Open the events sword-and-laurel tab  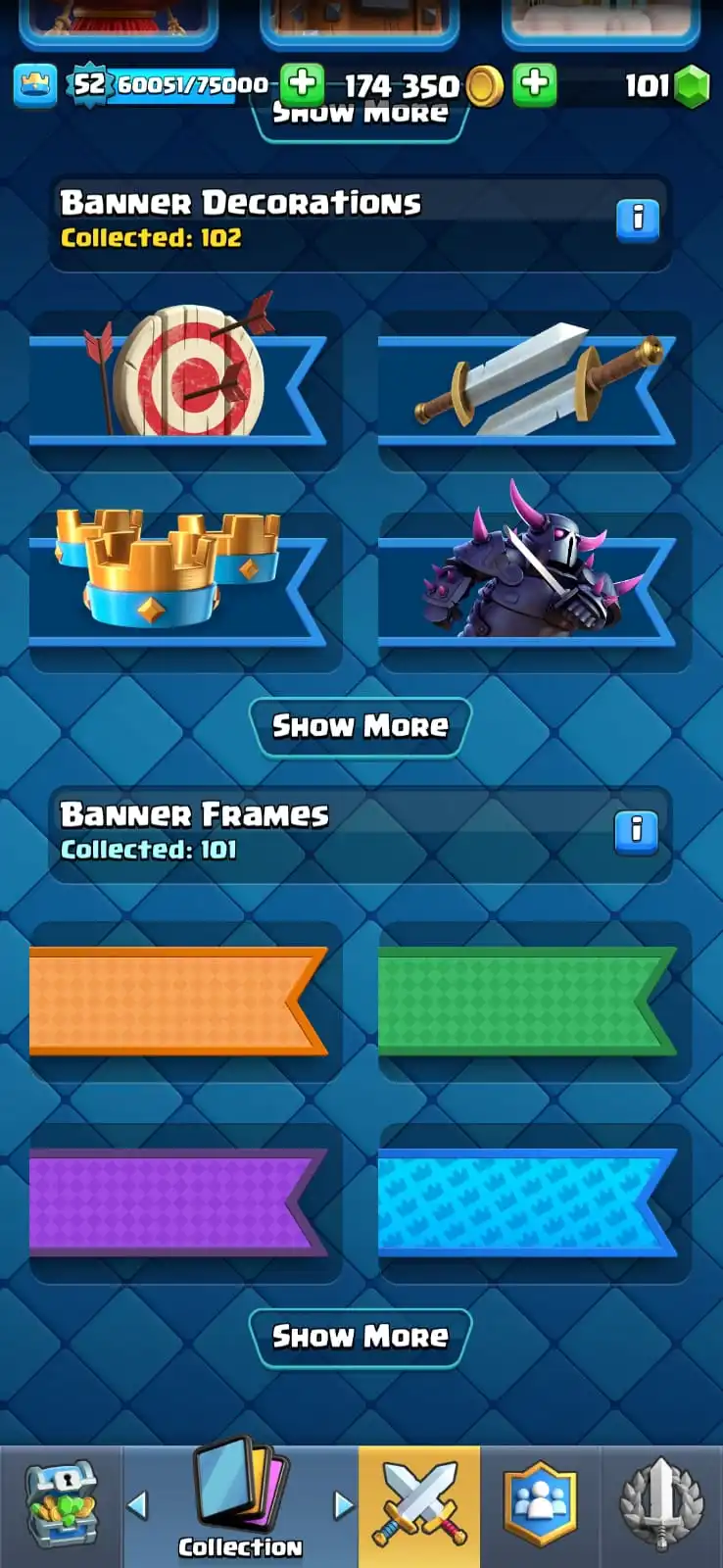[x=662, y=1506]
